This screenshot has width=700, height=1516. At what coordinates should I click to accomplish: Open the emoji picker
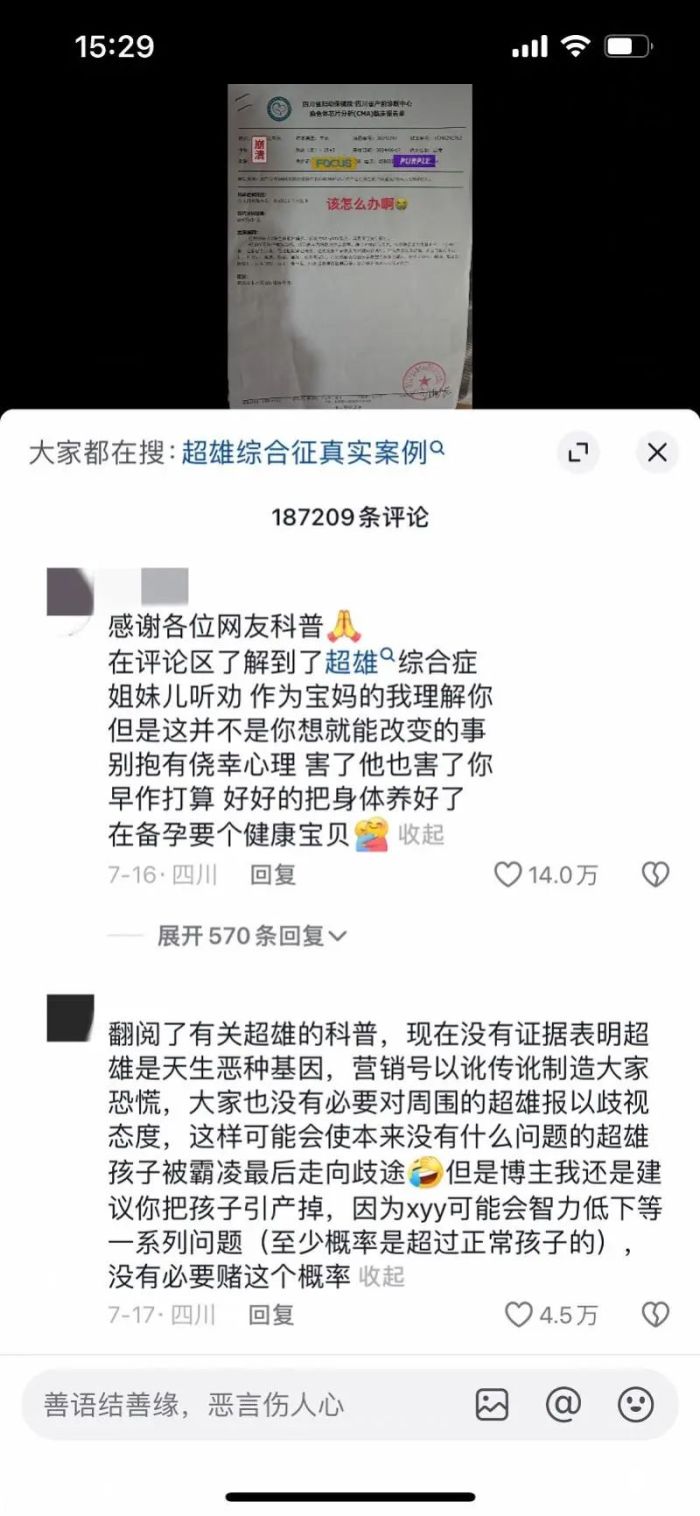point(636,1405)
